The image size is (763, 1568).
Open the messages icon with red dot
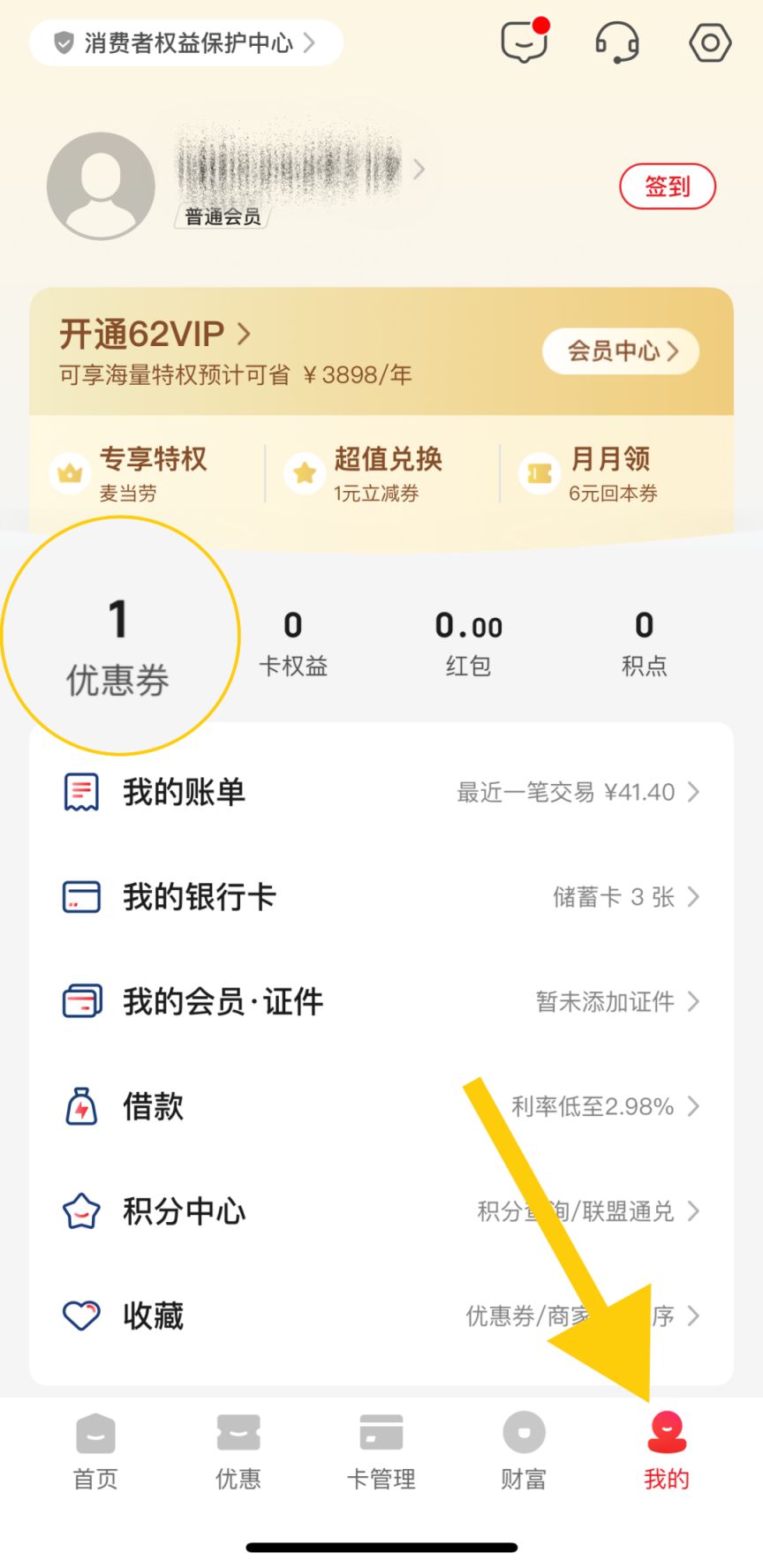coord(525,41)
